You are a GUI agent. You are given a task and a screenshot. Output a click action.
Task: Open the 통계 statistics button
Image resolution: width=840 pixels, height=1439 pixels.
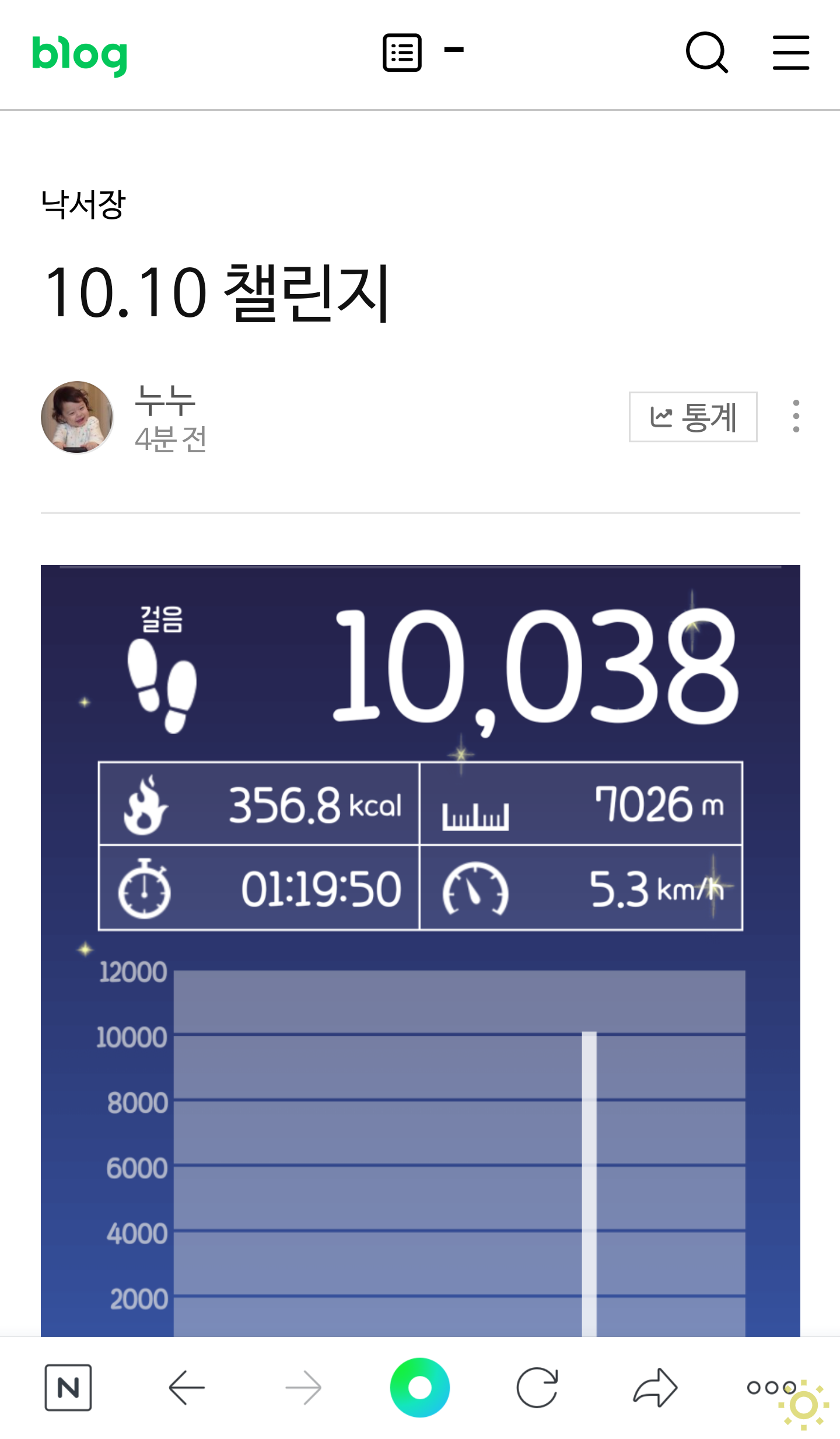point(692,417)
